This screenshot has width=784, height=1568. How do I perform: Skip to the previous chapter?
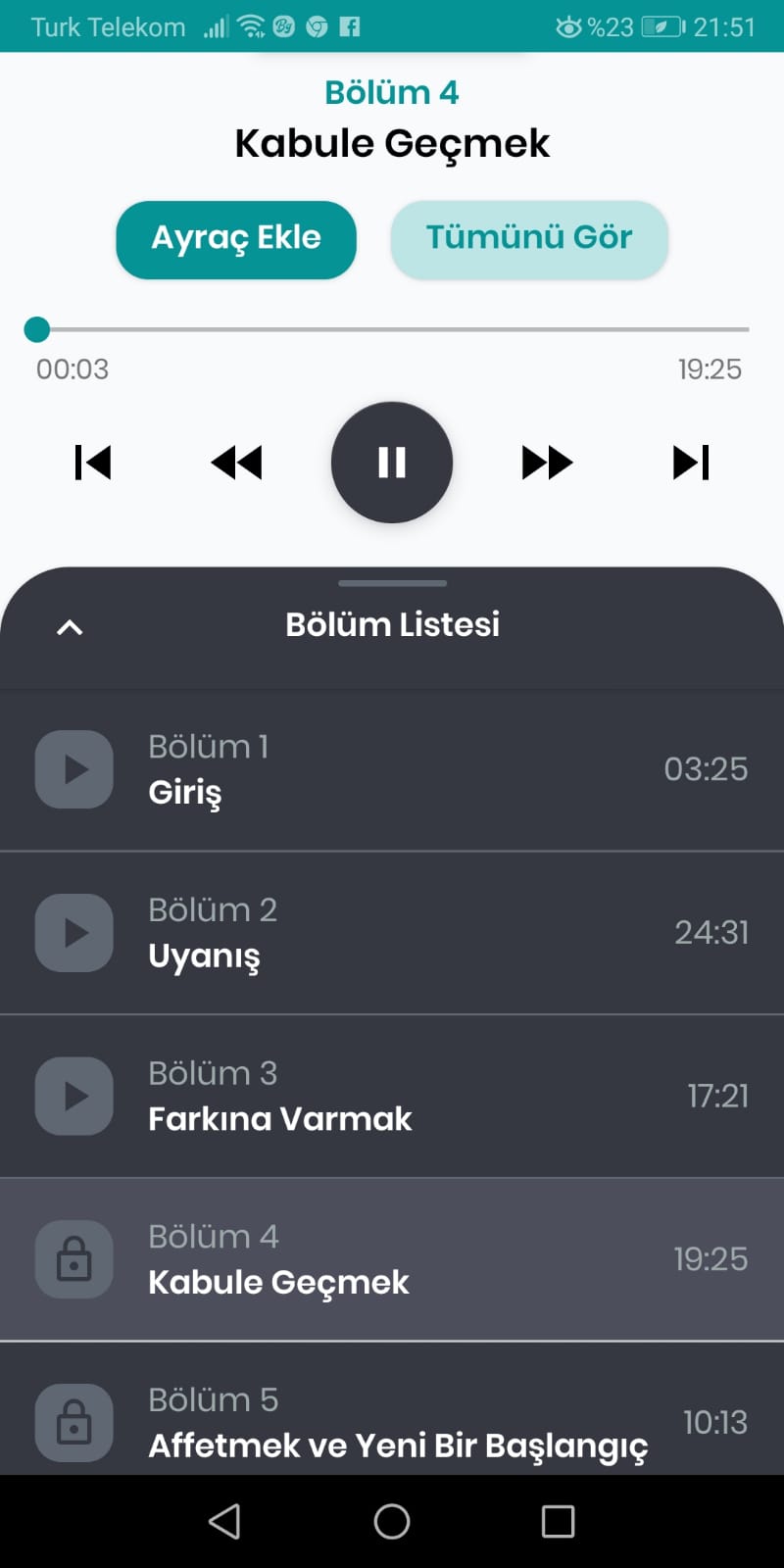(x=93, y=462)
